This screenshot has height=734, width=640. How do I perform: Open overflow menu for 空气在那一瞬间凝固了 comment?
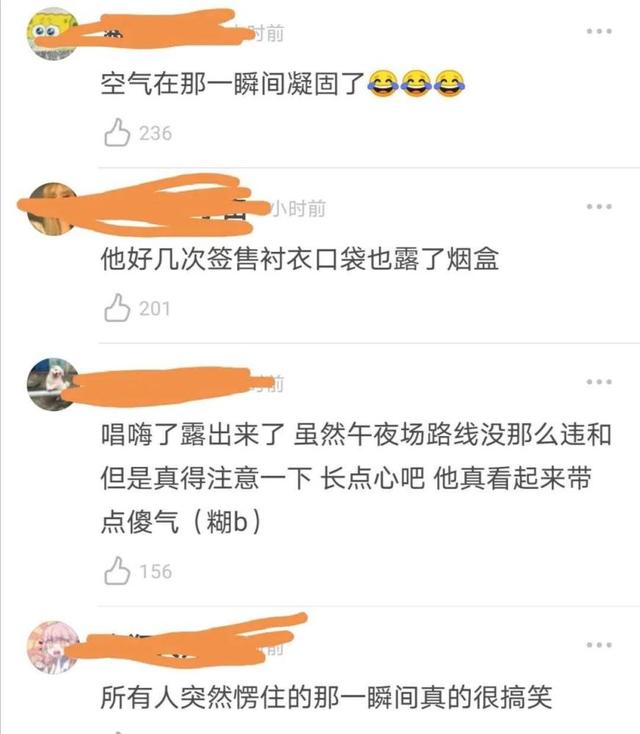(x=599, y=32)
